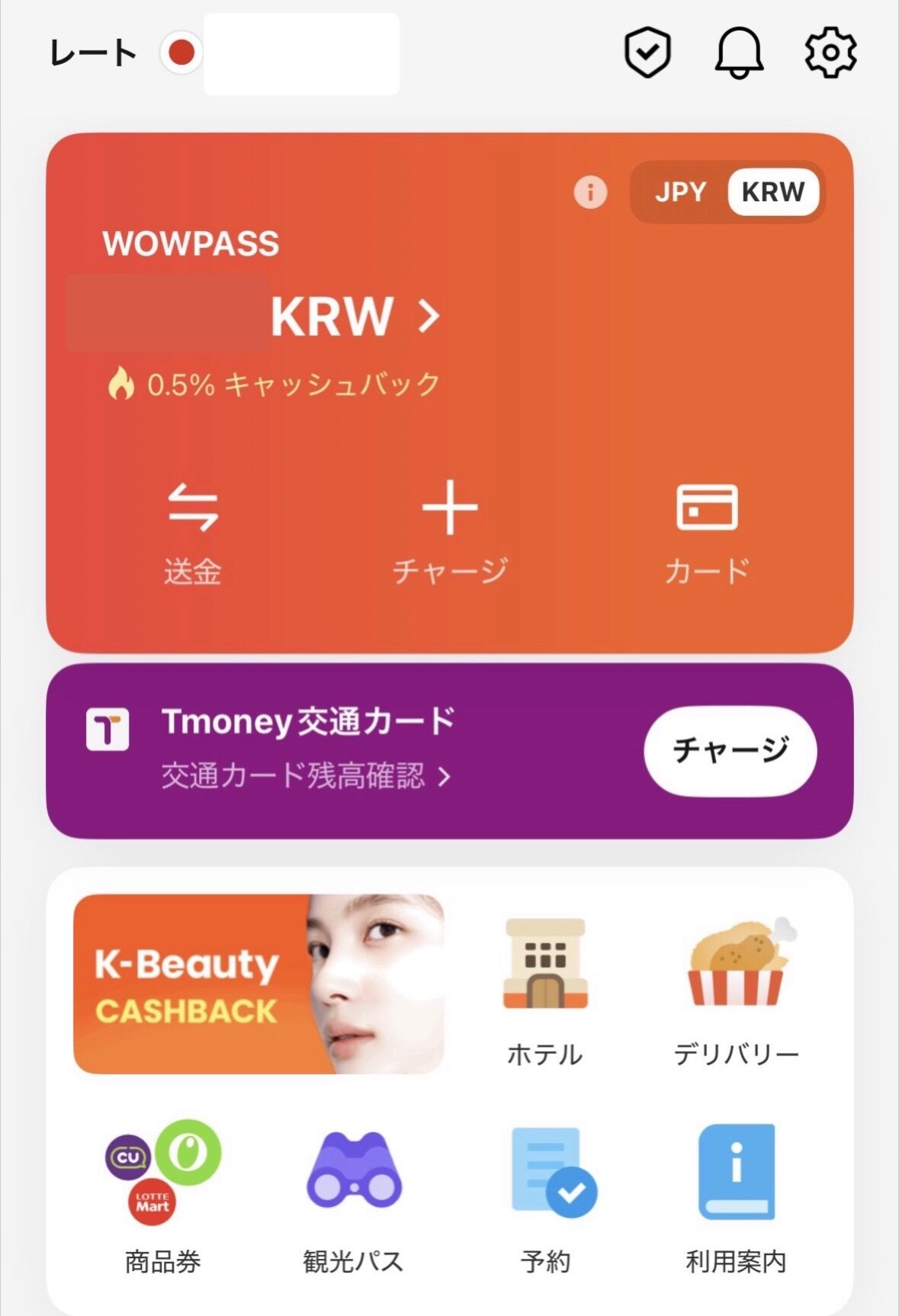Expand the KRW balance details chevron
The width and height of the screenshot is (899, 1316).
point(429,316)
